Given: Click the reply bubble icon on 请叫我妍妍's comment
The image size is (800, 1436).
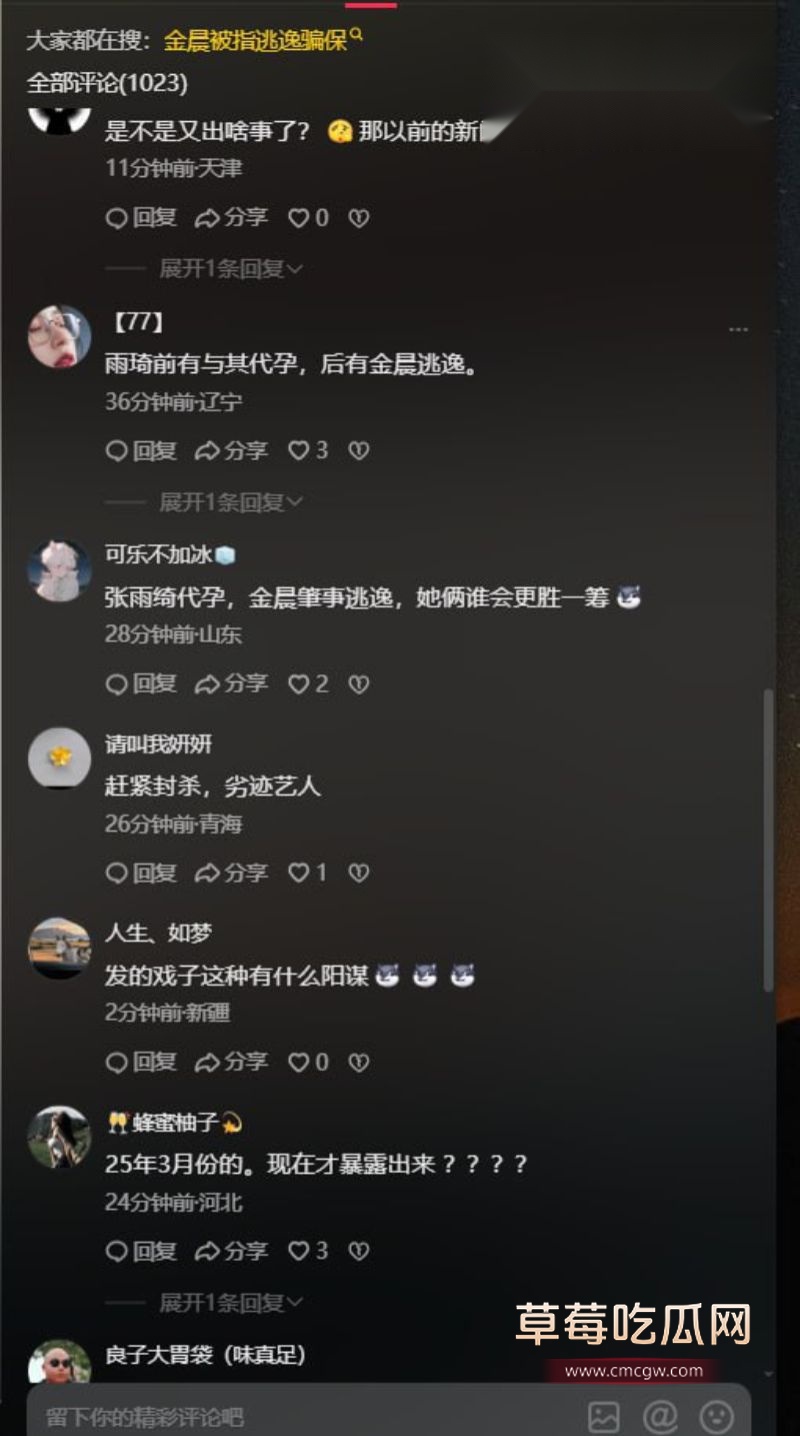Looking at the screenshot, I should click(x=116, y=872).
